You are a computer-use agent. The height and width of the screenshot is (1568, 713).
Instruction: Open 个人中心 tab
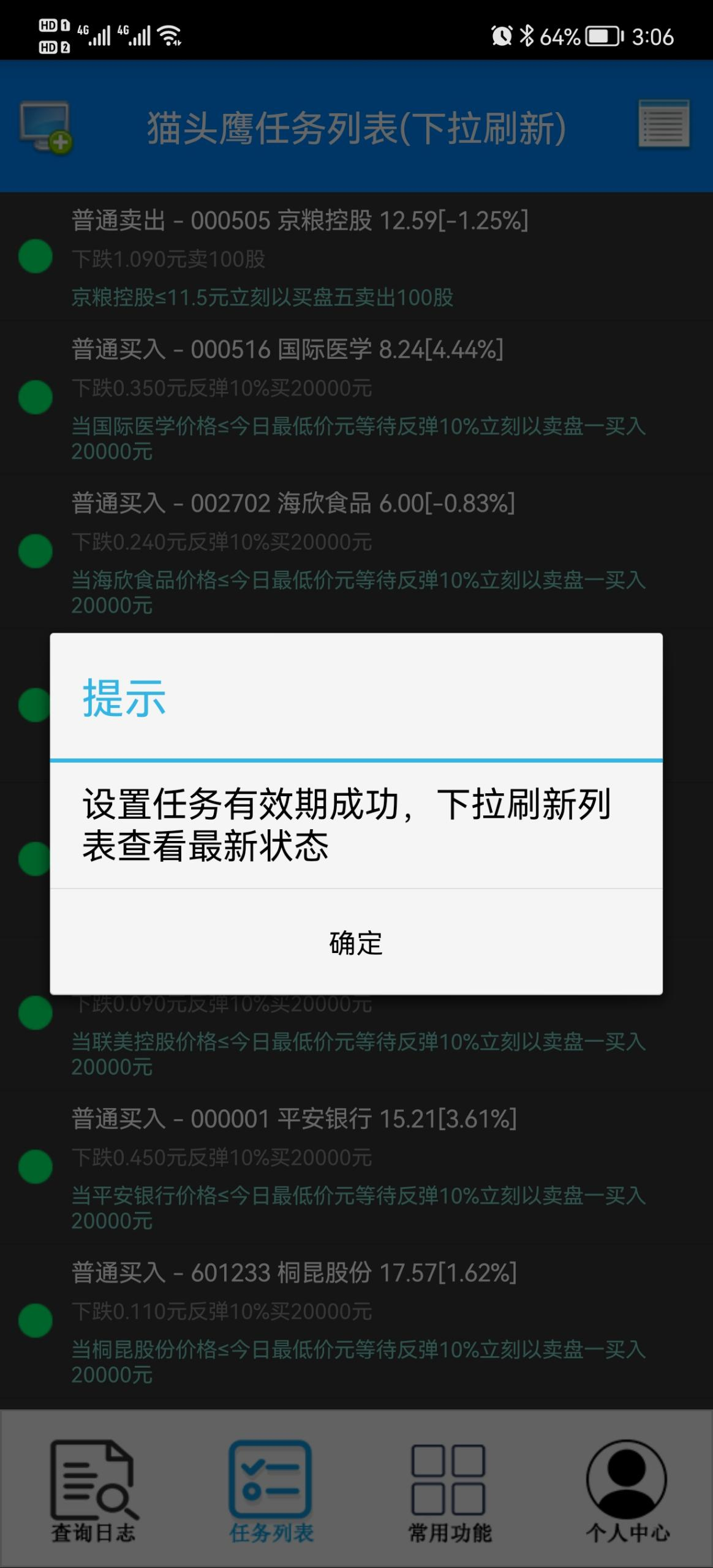click(627, 1490)
